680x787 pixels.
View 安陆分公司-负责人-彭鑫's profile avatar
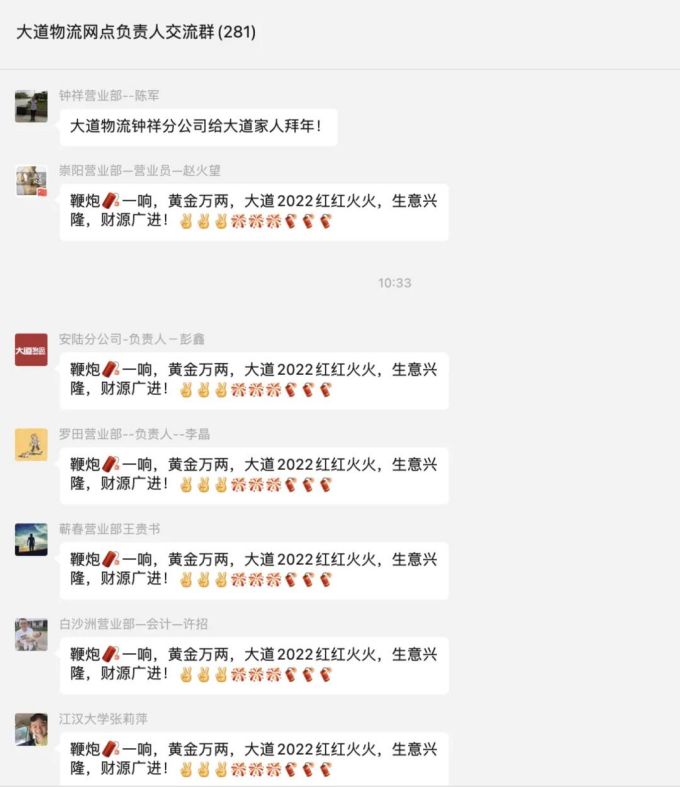pyautogui.click(x=31, y=350)
